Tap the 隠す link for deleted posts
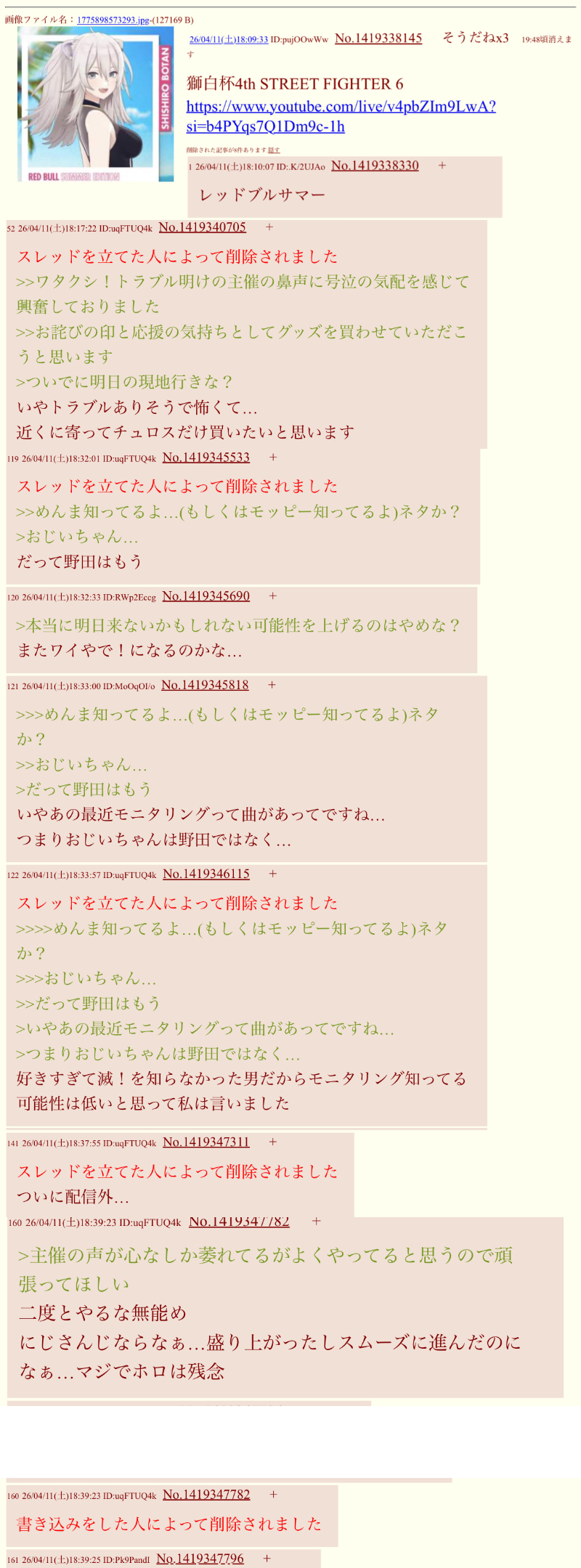The image size is (581, 1568). tap(274, 150)
